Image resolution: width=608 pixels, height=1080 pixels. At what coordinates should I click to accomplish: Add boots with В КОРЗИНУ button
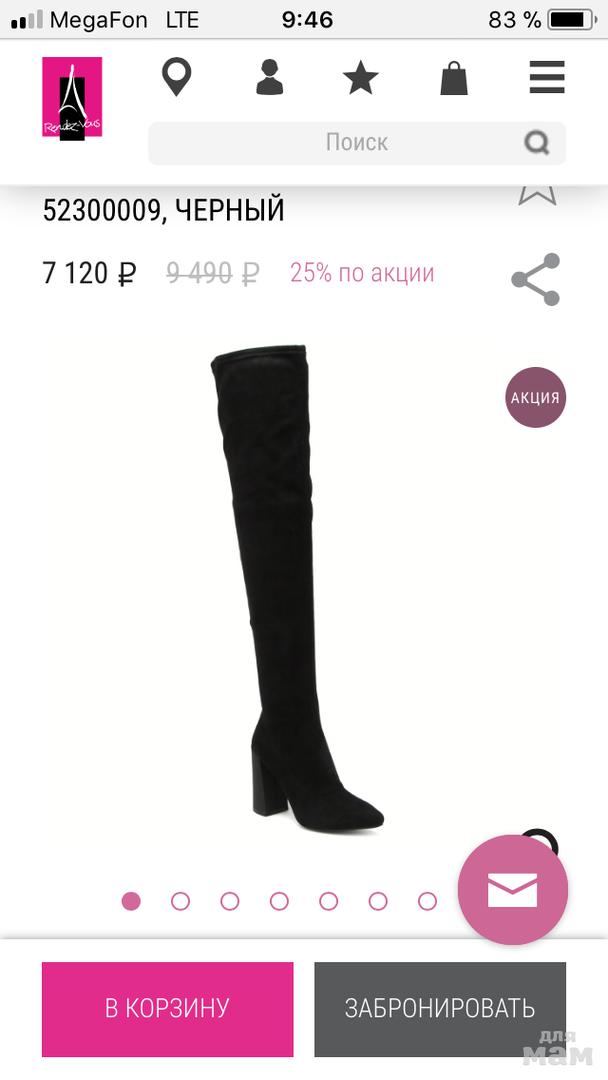pyautogui.click(x=167, y=1009)
